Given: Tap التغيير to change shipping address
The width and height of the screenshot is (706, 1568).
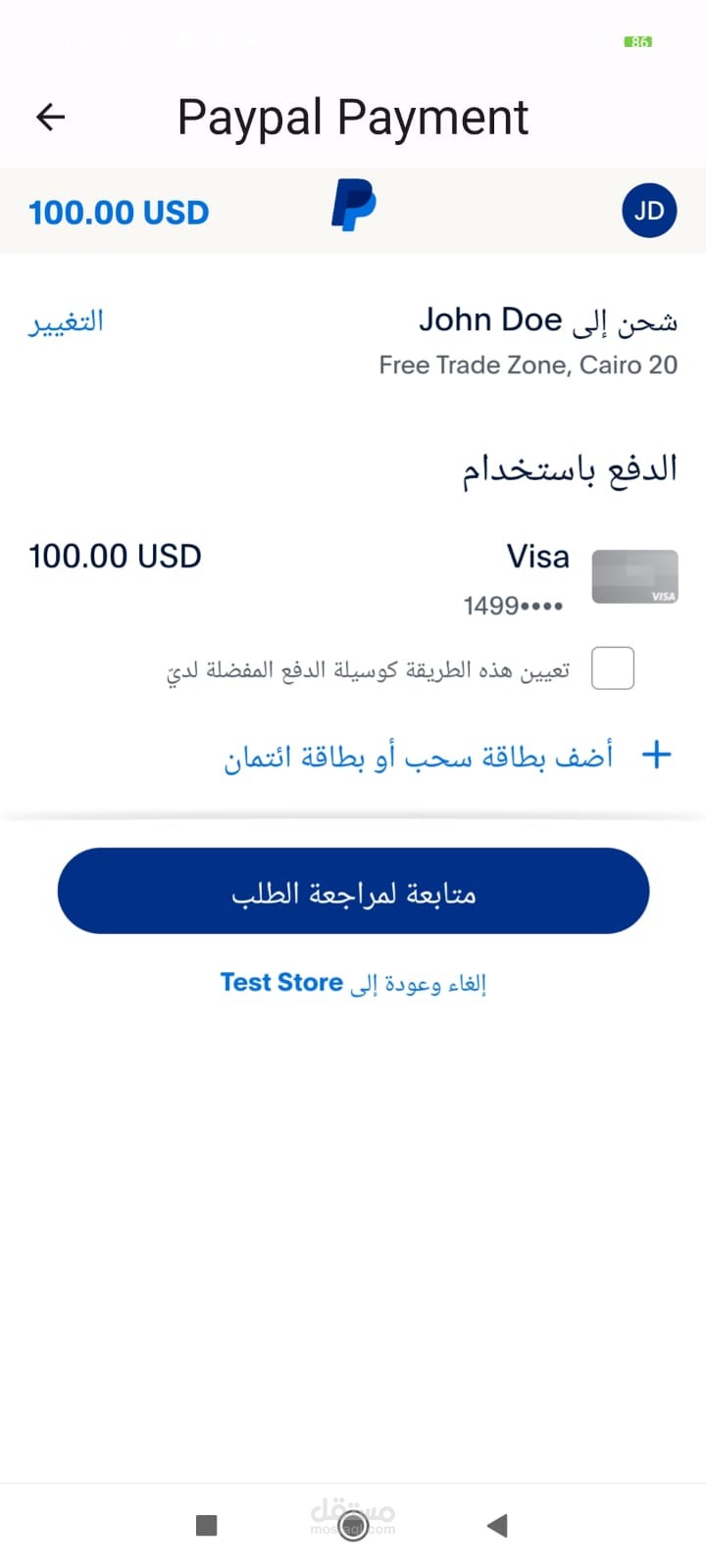Looking at the screenshot, I should click(x=66, y=321).
